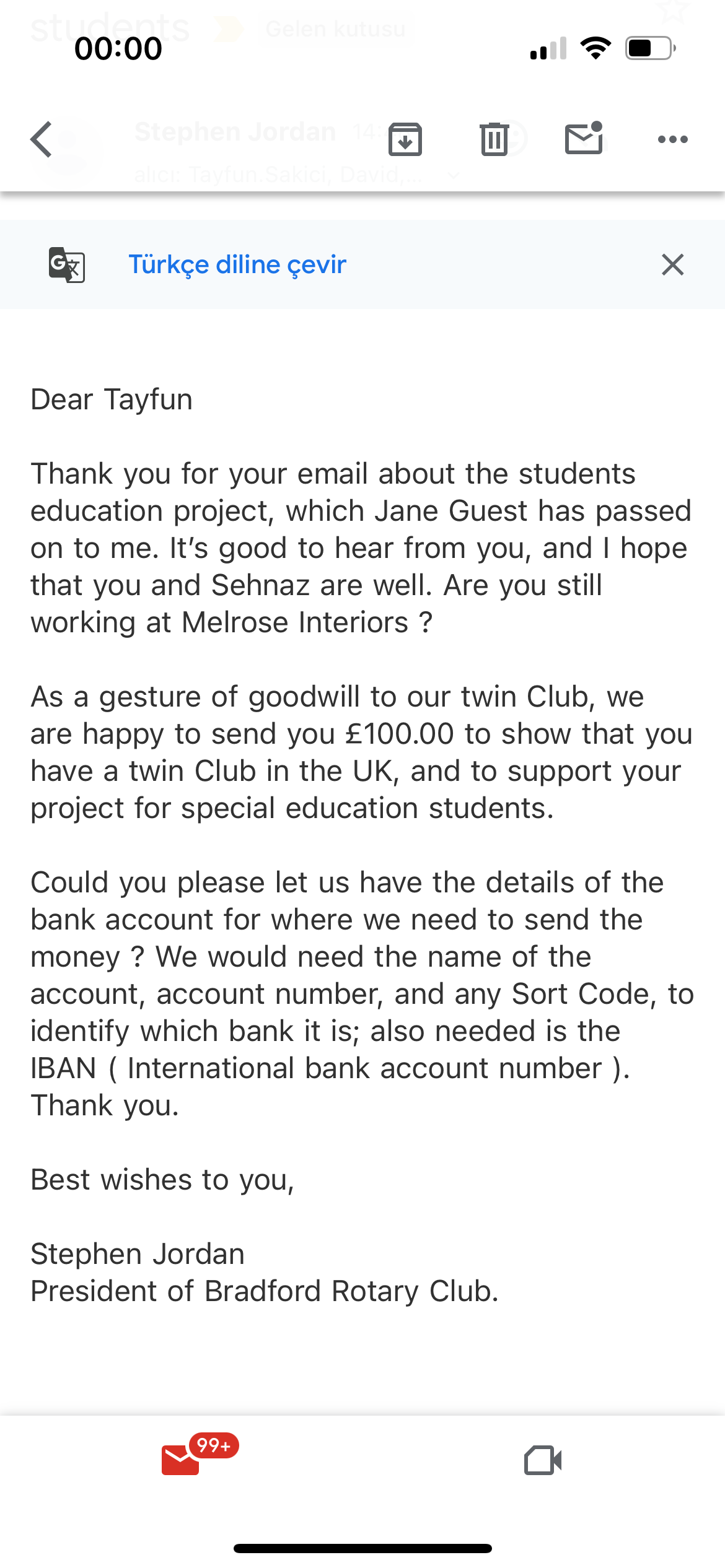Translate email via Türkçe diline çevir
725x1568 pixels.
pyautogui.click(x=237, y=264)
